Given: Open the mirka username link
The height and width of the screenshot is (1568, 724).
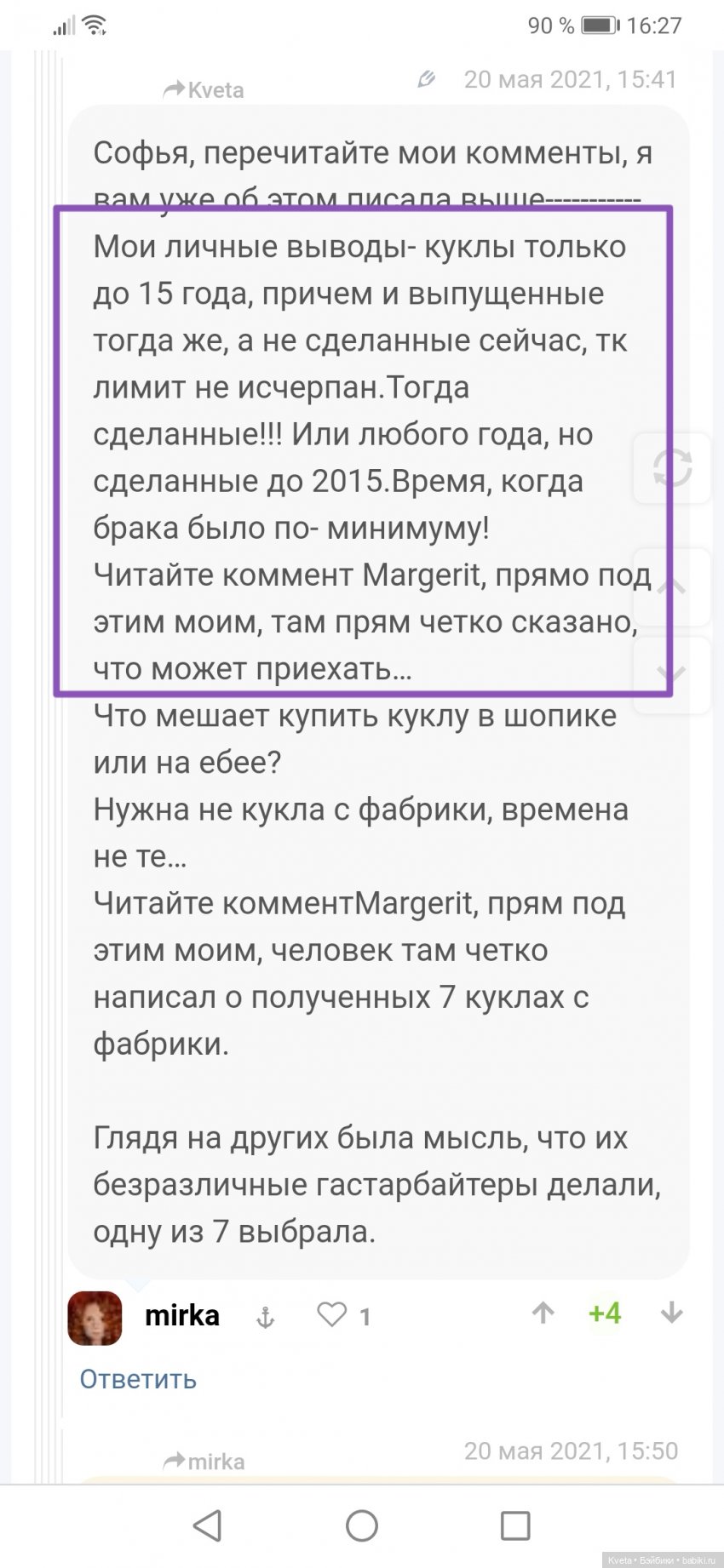Looking at the screenshot, I should tap(182, 1316).
